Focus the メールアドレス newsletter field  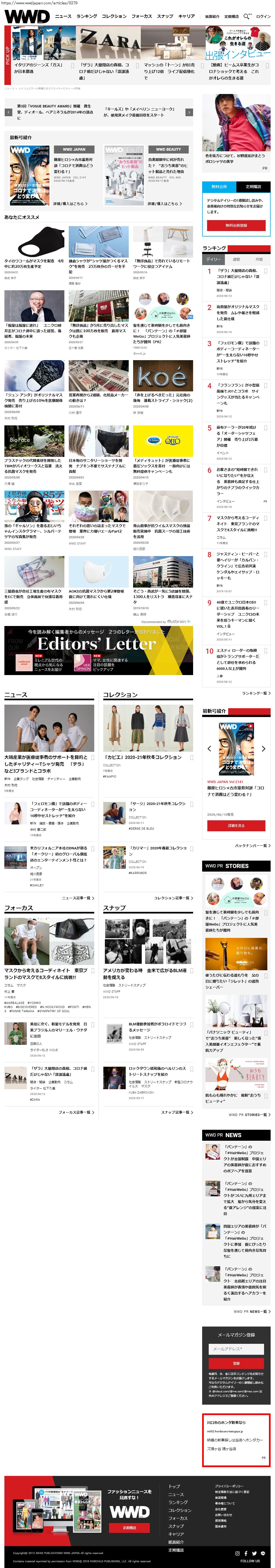click(236, 1349)
